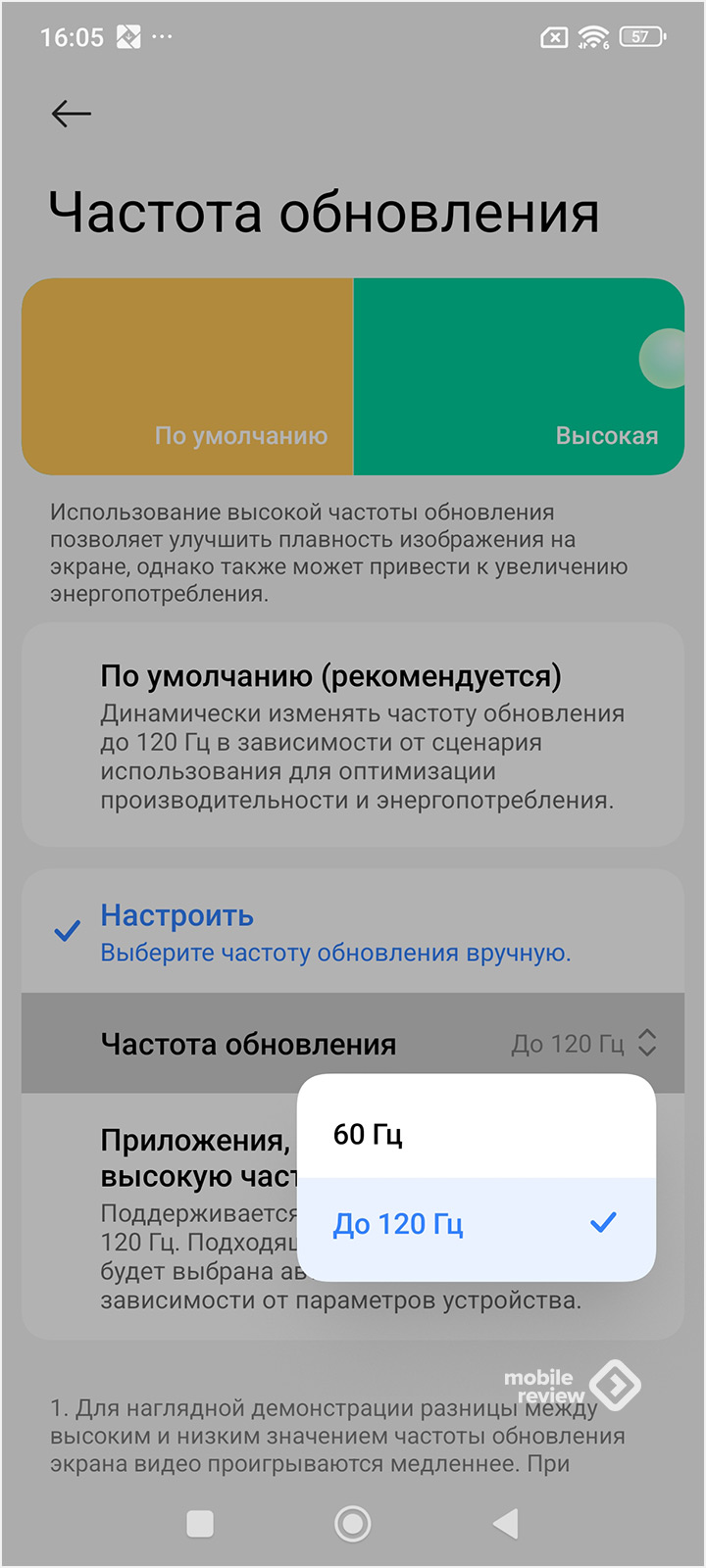Tap the system home button

(x=353, y=1523)
